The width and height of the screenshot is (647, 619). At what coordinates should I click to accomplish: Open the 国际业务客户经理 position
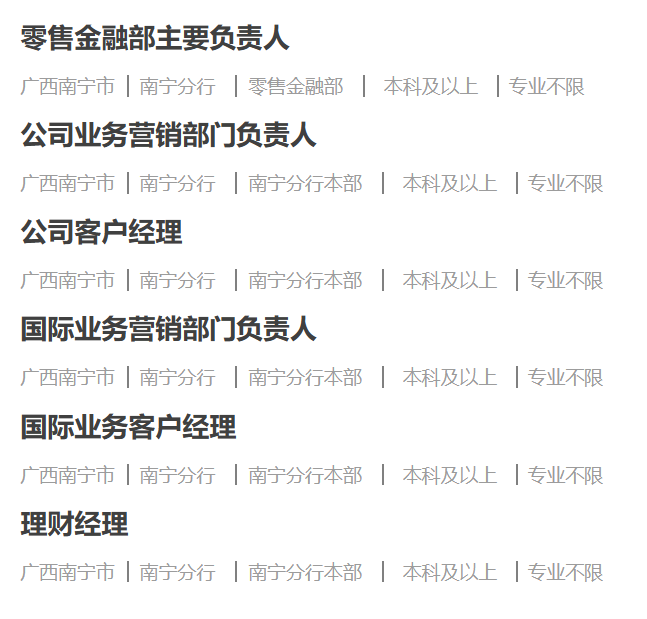(x=128, y=427)
